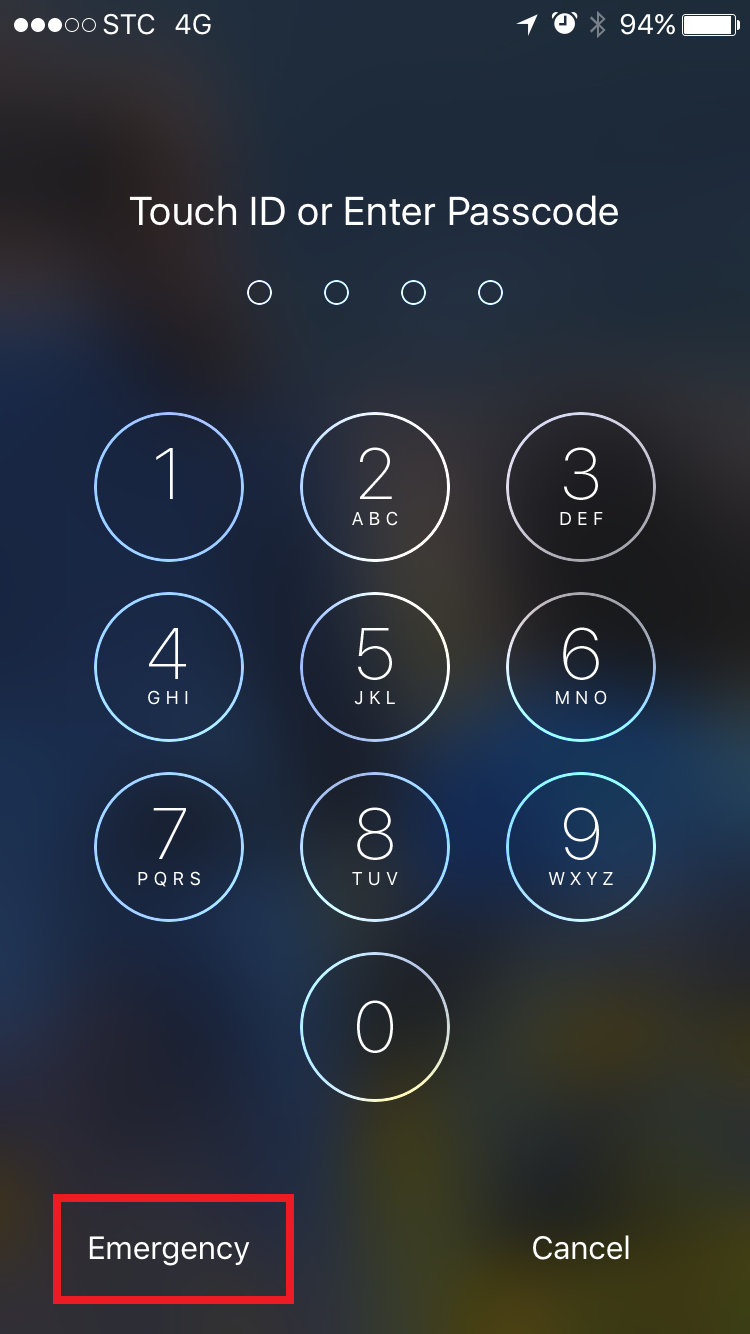
Task: Tap the 5 JKL key
Action: point(375,667)
